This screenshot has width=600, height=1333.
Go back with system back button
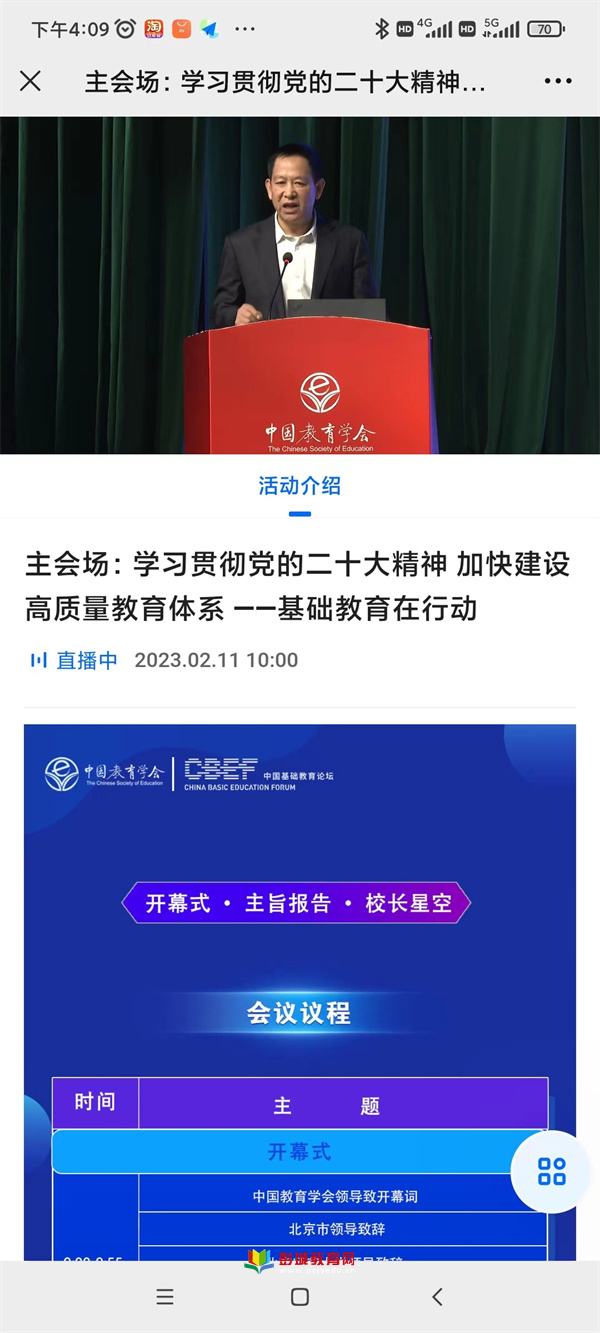pyautogui.click(x=437, y=1297)
